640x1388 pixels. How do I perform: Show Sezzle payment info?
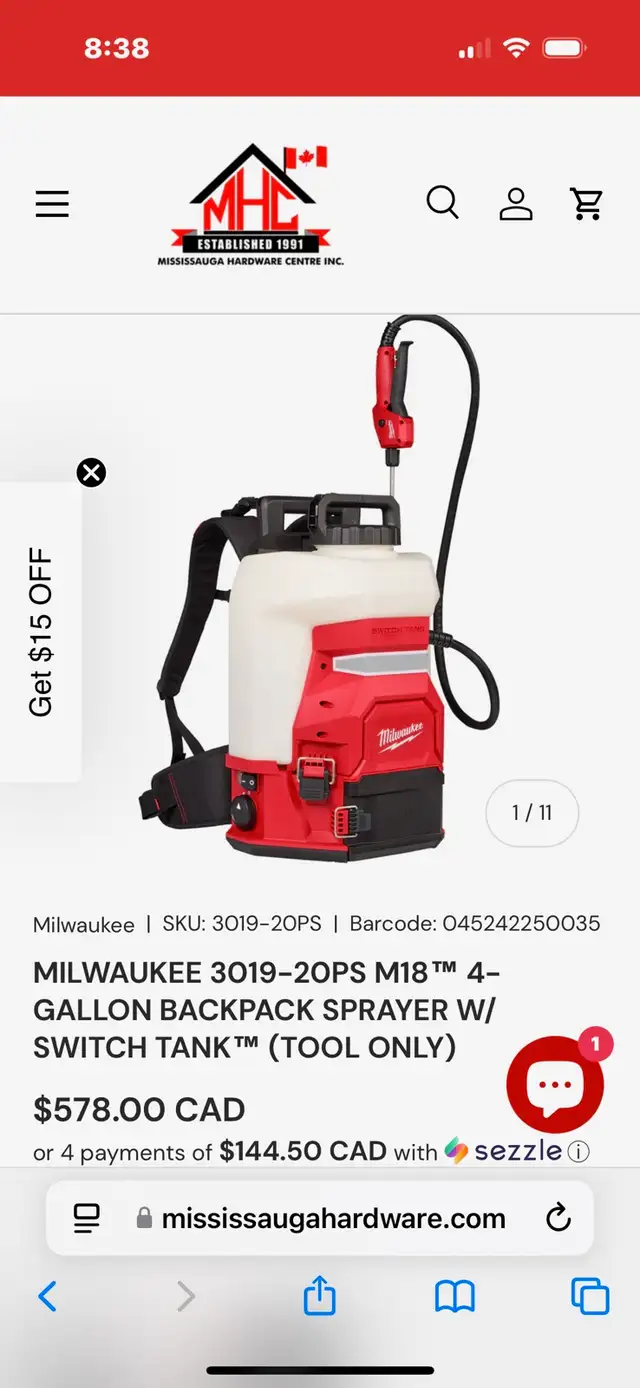coord(578,1152)
